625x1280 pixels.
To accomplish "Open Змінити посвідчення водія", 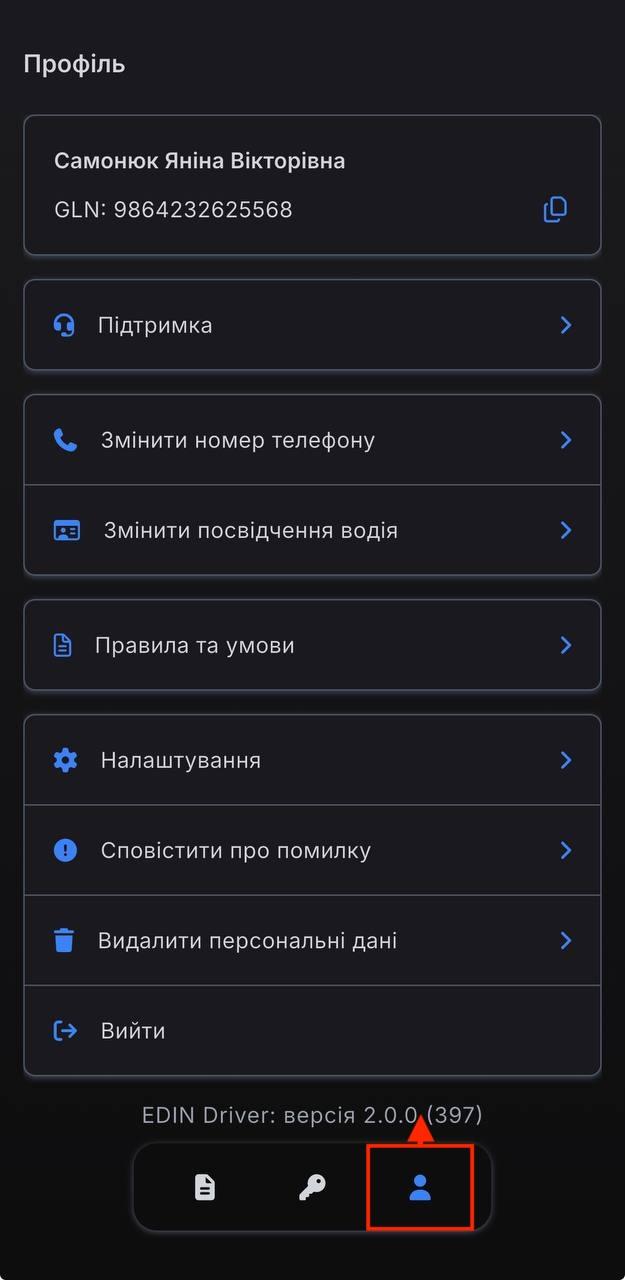I will [x=312, y=530].
